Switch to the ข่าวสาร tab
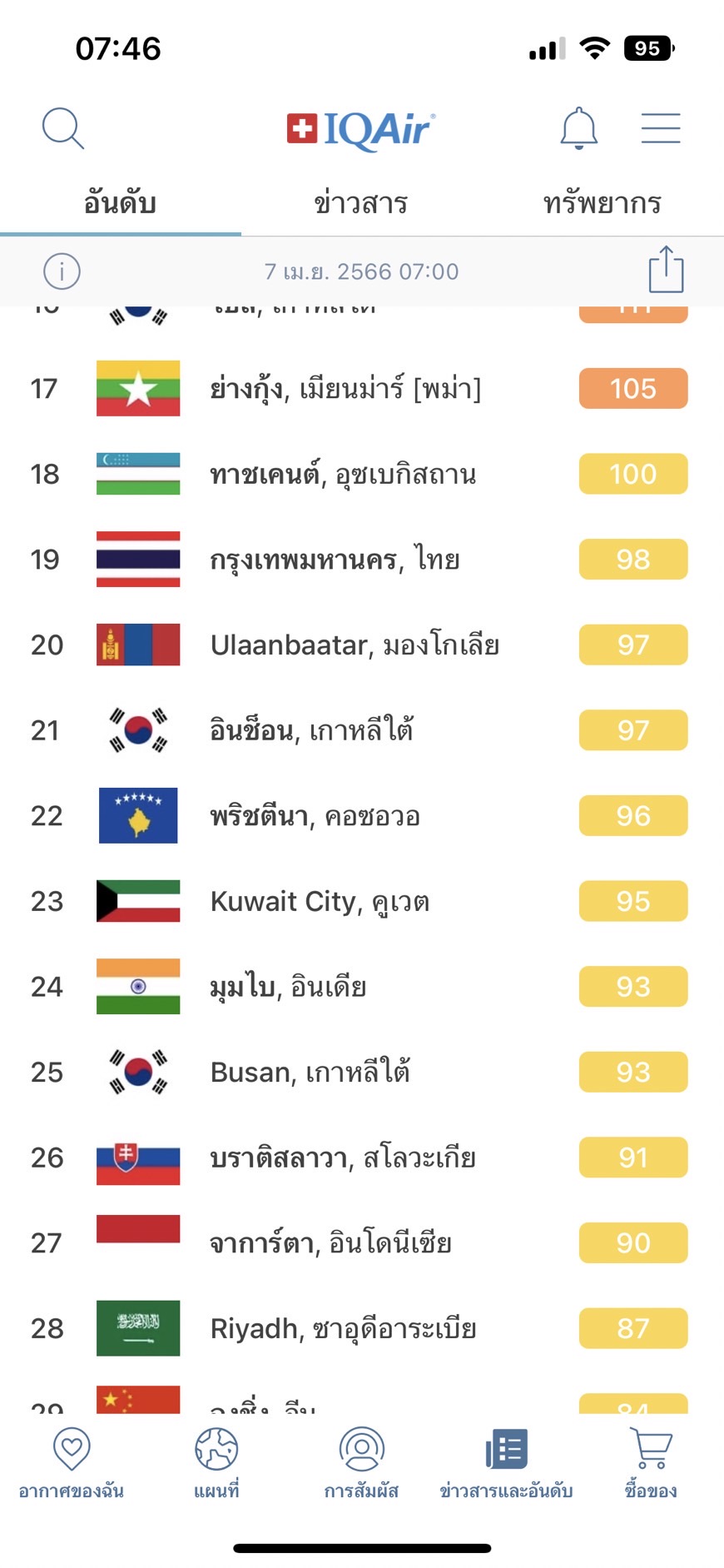 360,202
